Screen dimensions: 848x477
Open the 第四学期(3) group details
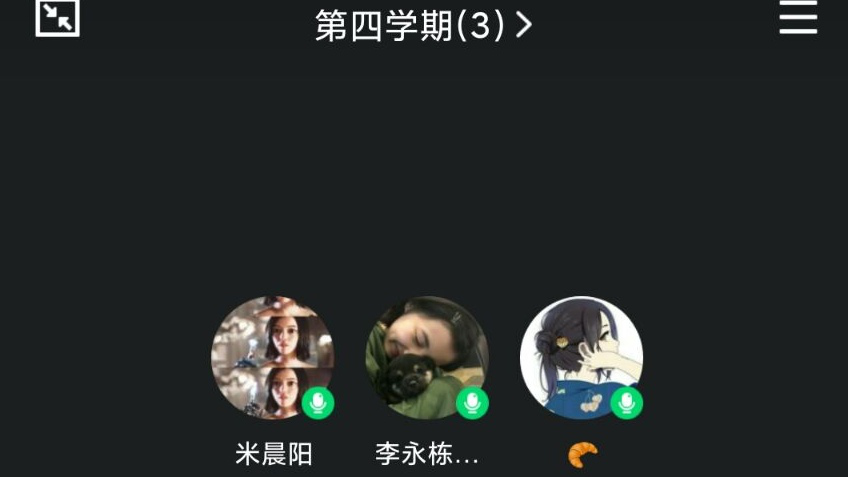(423, 25)
